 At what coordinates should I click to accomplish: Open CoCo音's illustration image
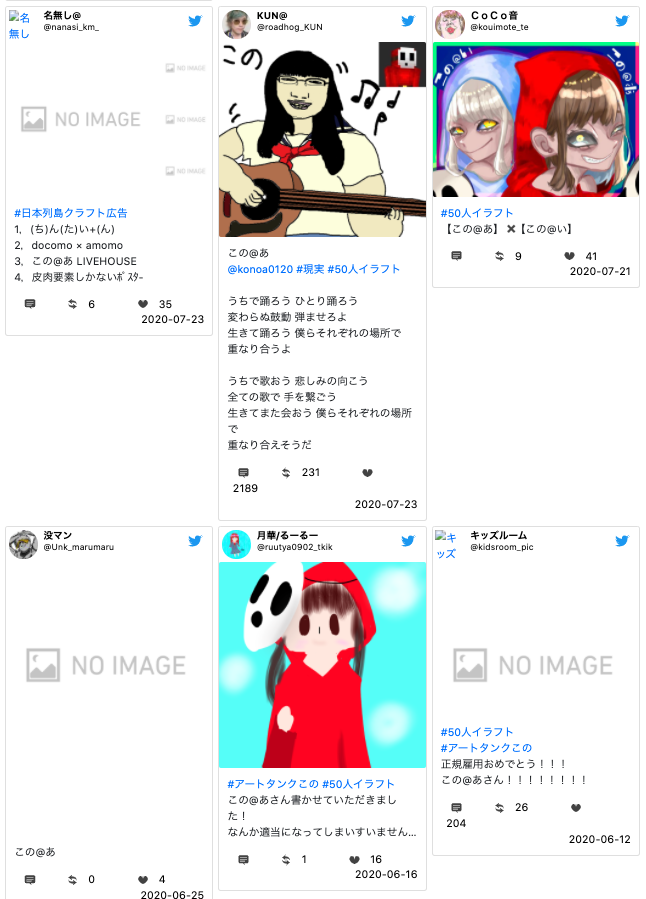coord(536,119)
